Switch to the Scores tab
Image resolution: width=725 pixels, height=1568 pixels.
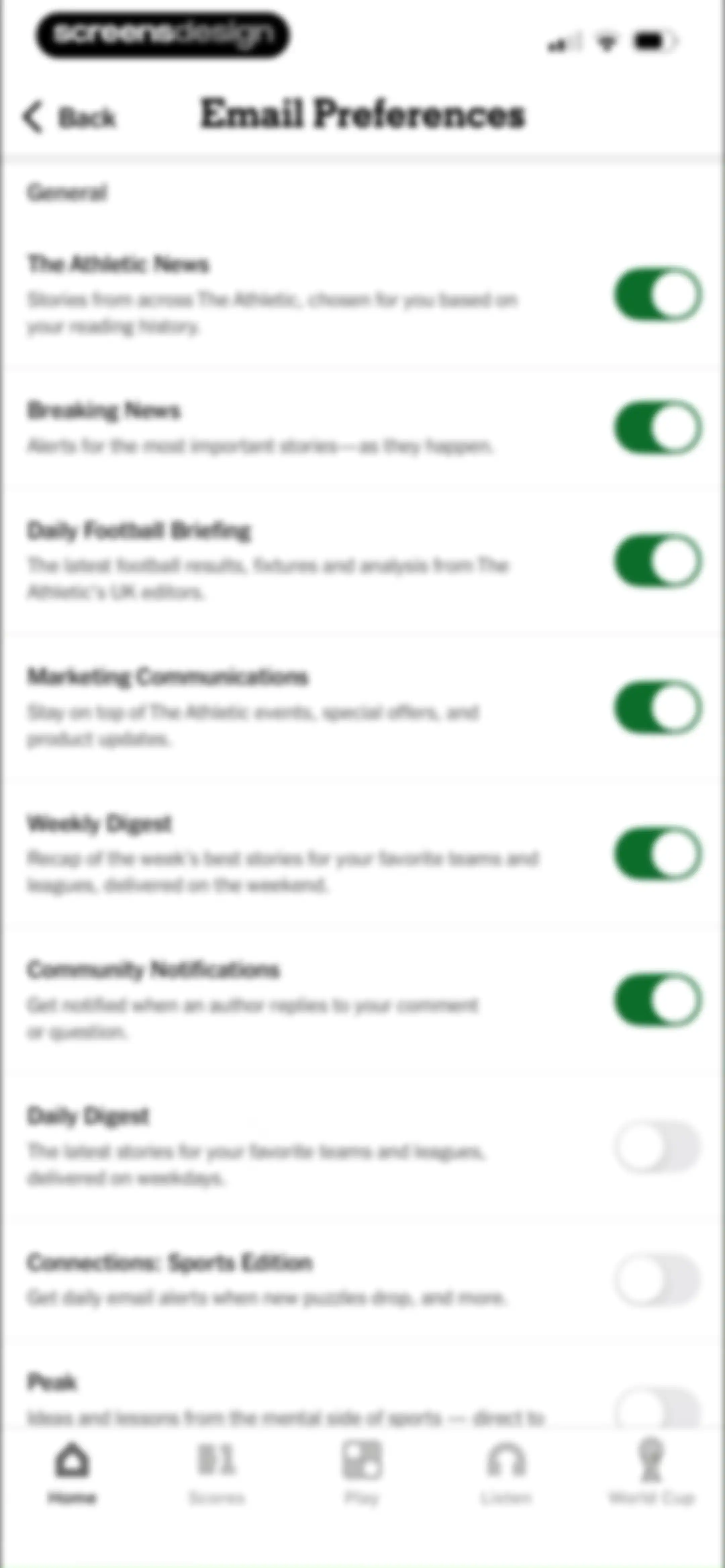pyautogui.click(x=217, y=1472)
